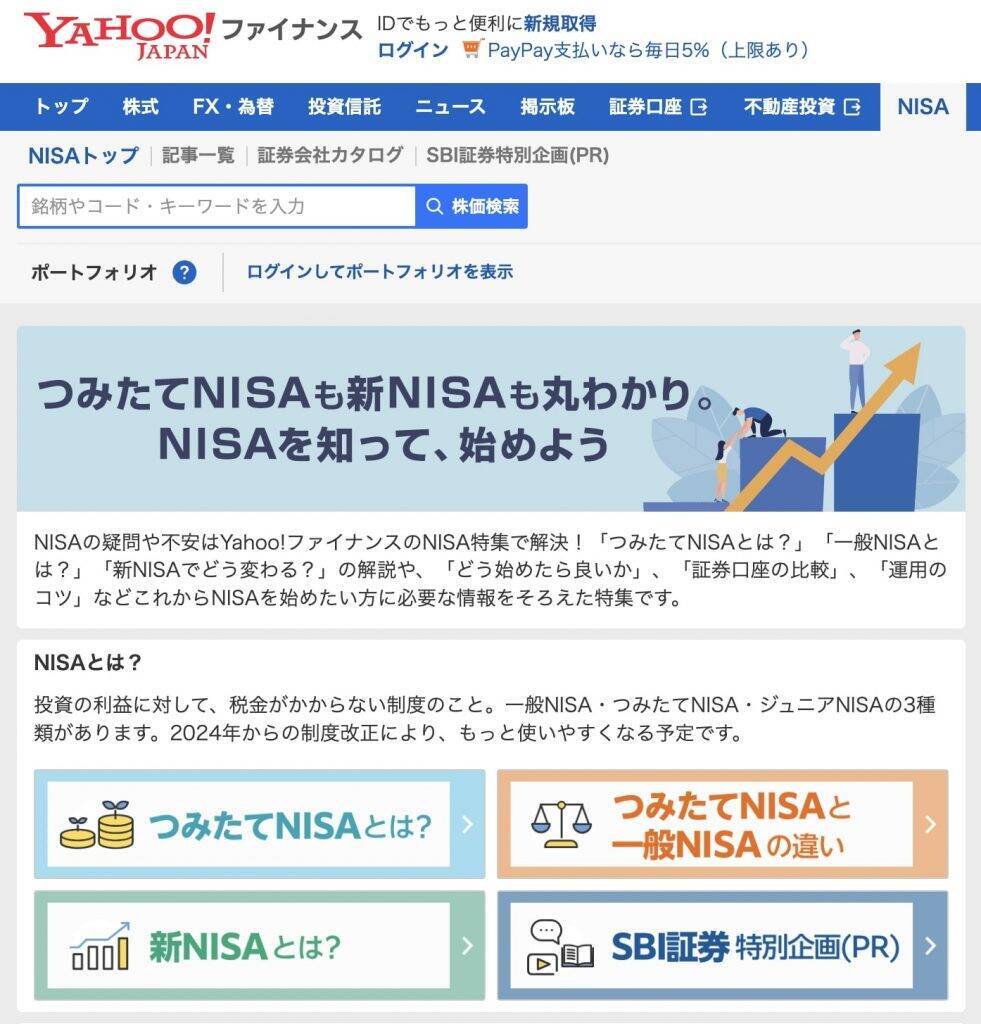Screen dimensions: 981x1024
Task: Open the 記事一覧 sub-navigation link
Action: tap(198, 155)
